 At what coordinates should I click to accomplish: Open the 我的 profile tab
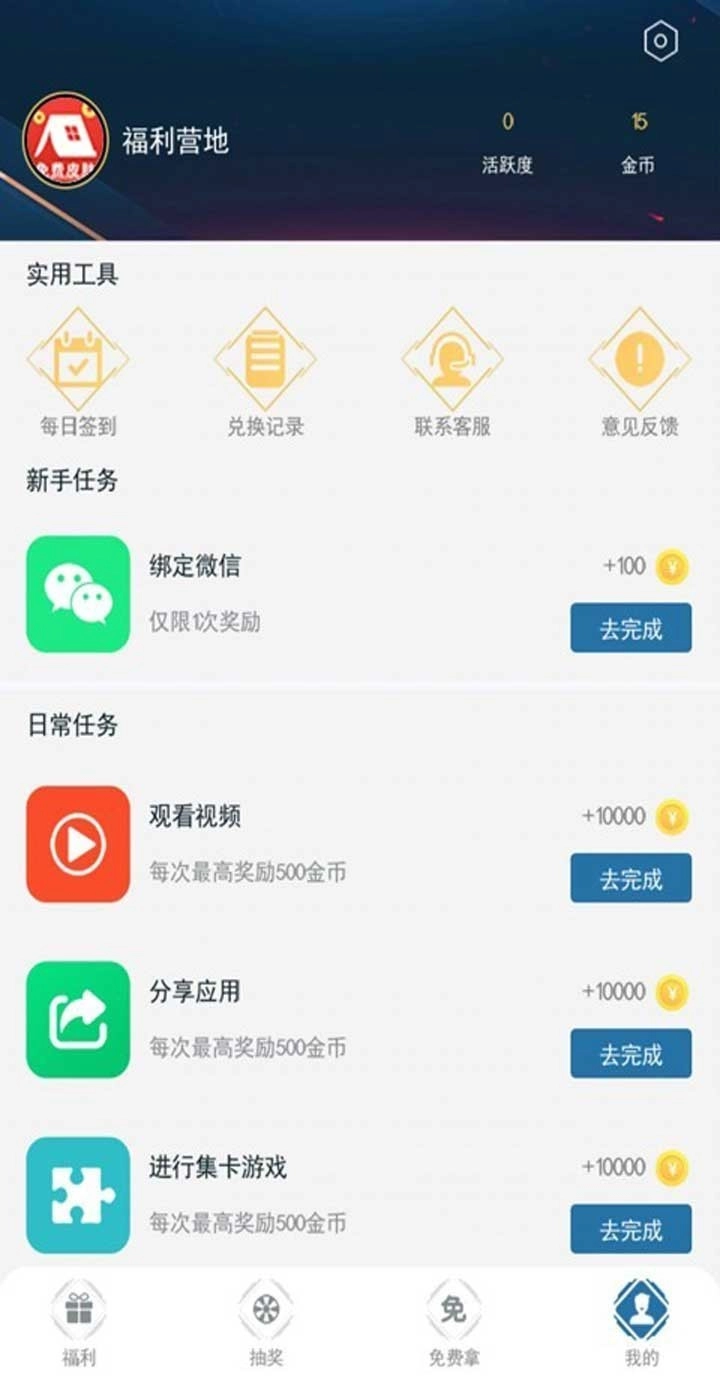pyautogui.click(x=640, y=1320)
